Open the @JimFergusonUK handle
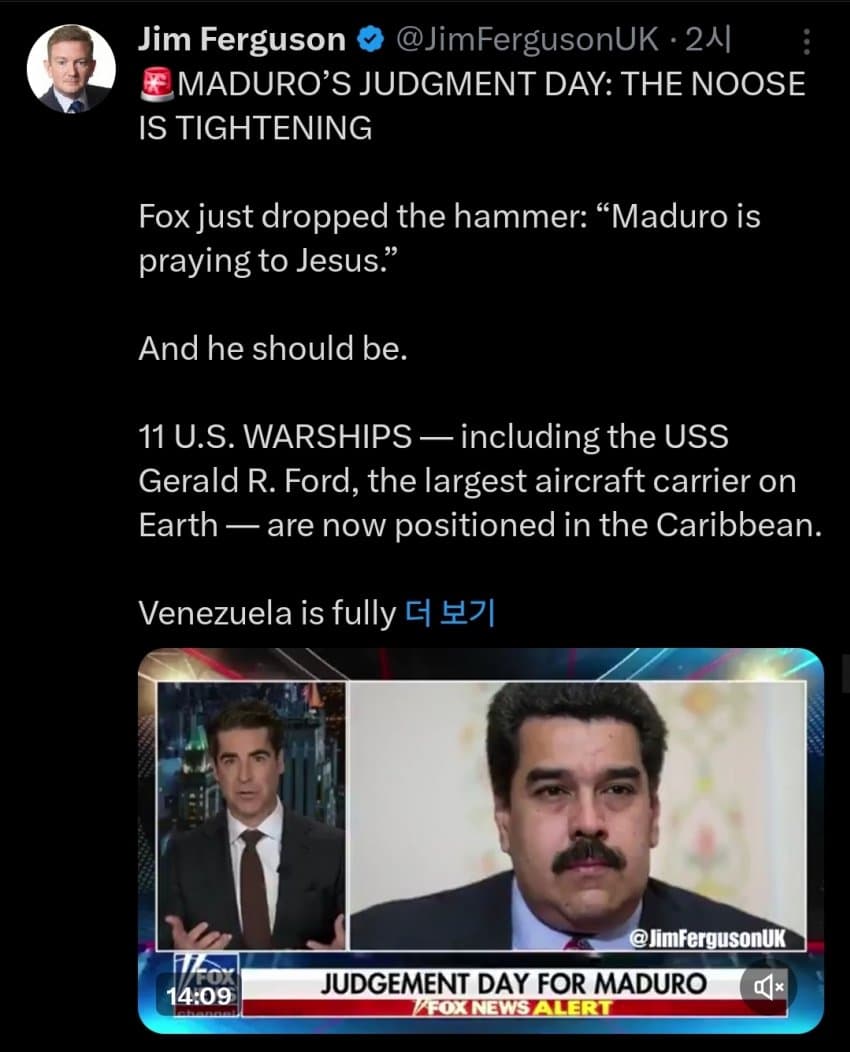The image size is (850, 1052). (527, 40)
